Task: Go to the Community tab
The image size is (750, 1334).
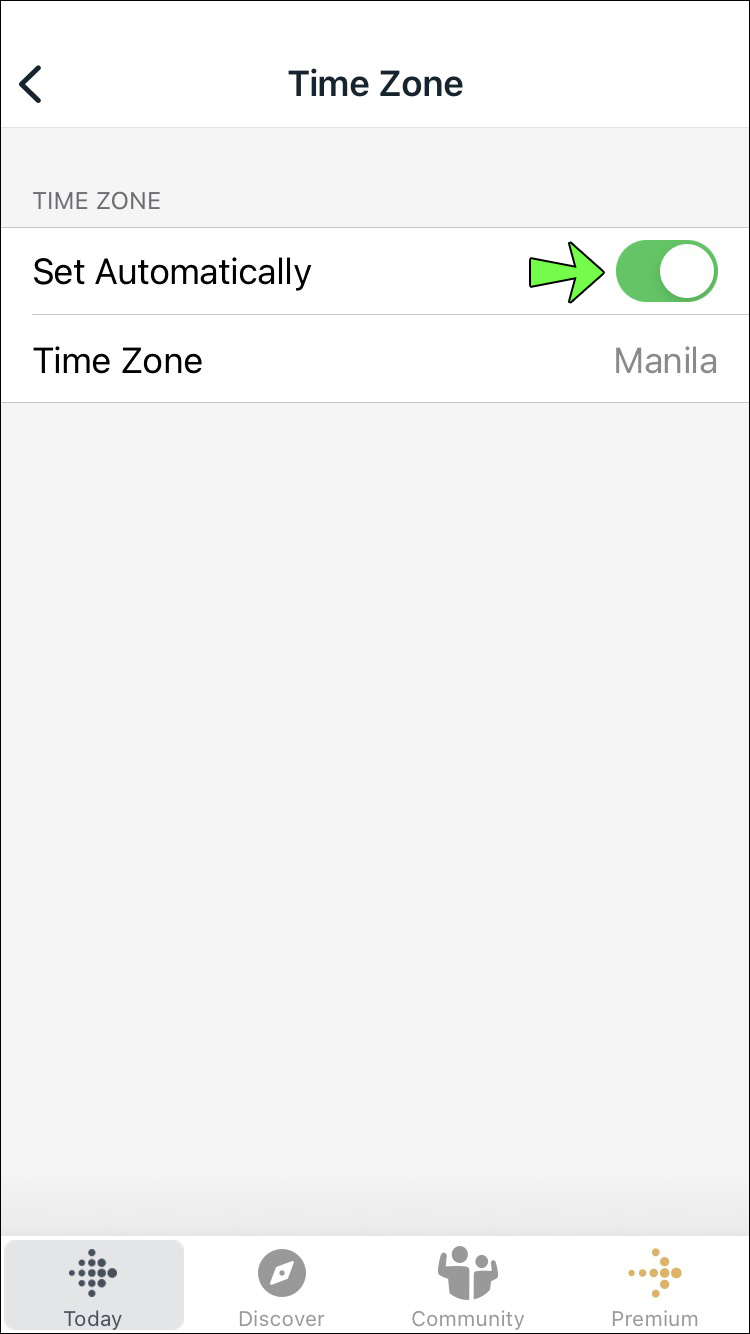Action: click(x=467, y=1287)
